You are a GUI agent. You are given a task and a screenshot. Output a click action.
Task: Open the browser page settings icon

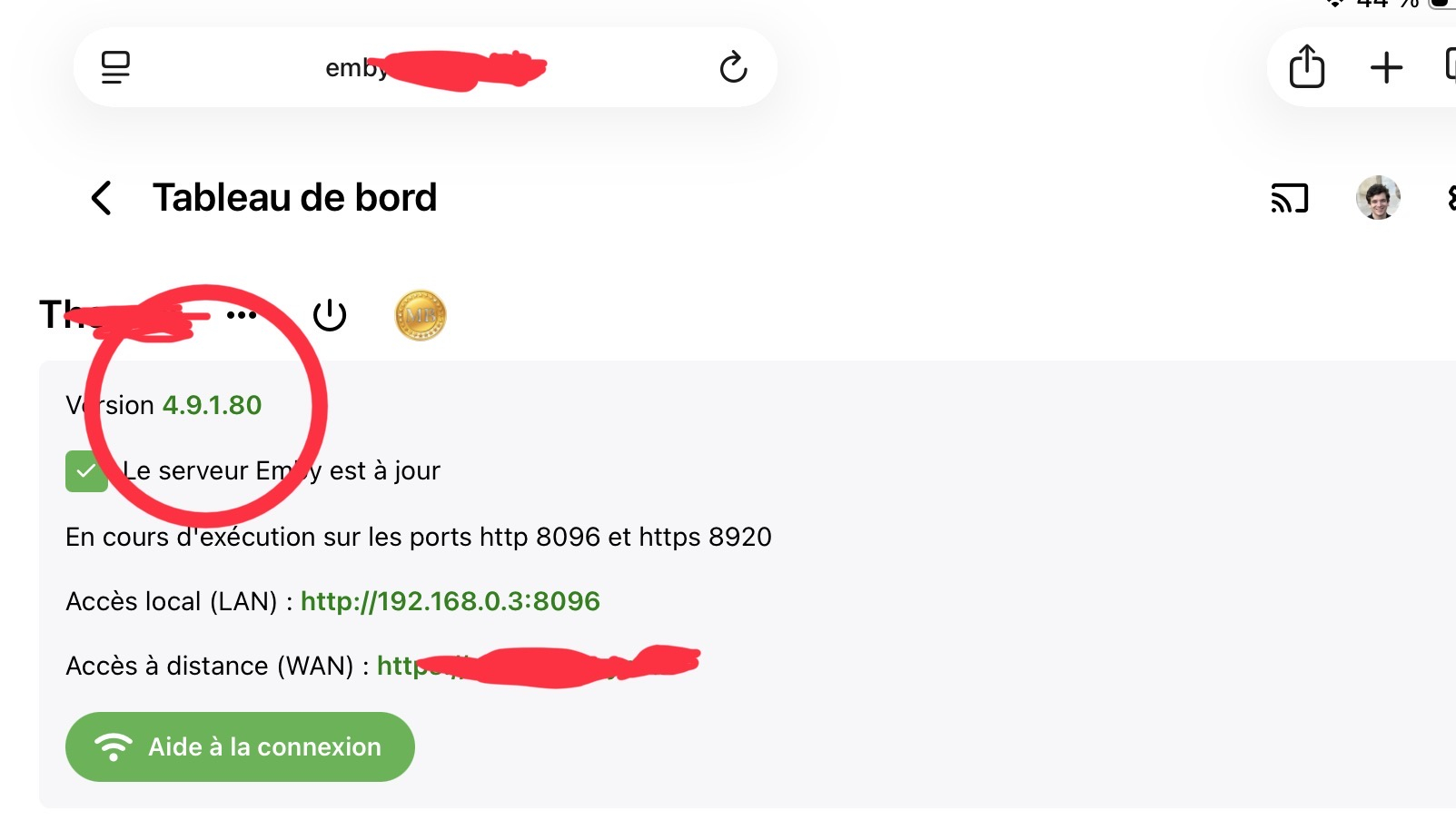115,67
